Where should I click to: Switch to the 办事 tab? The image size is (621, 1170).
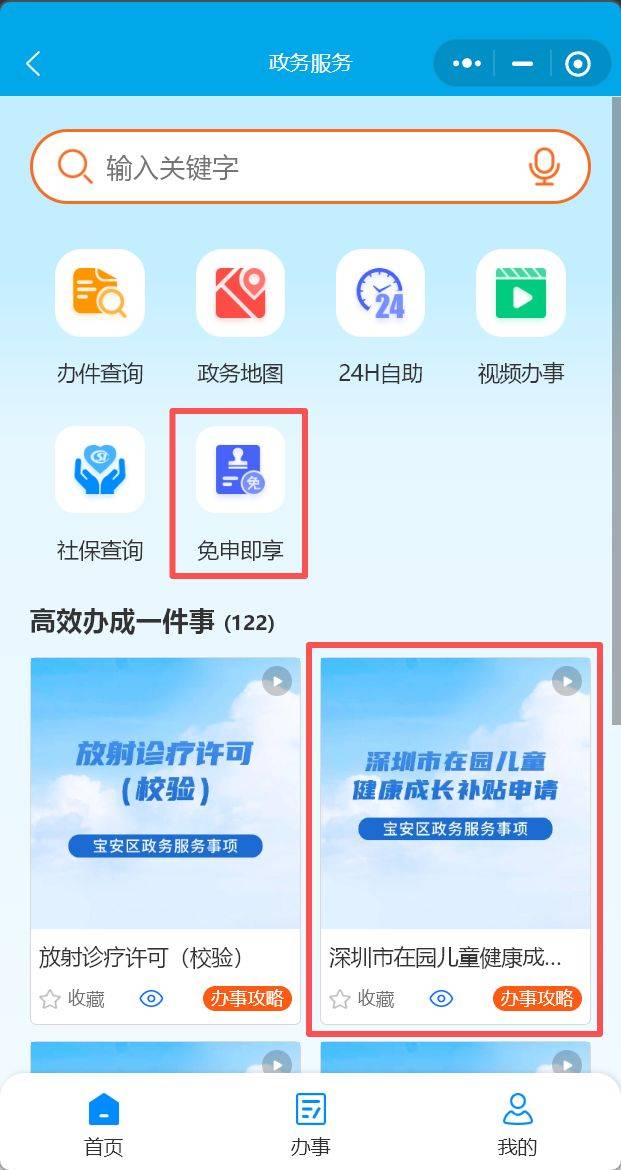click(x=310, y=1123)
